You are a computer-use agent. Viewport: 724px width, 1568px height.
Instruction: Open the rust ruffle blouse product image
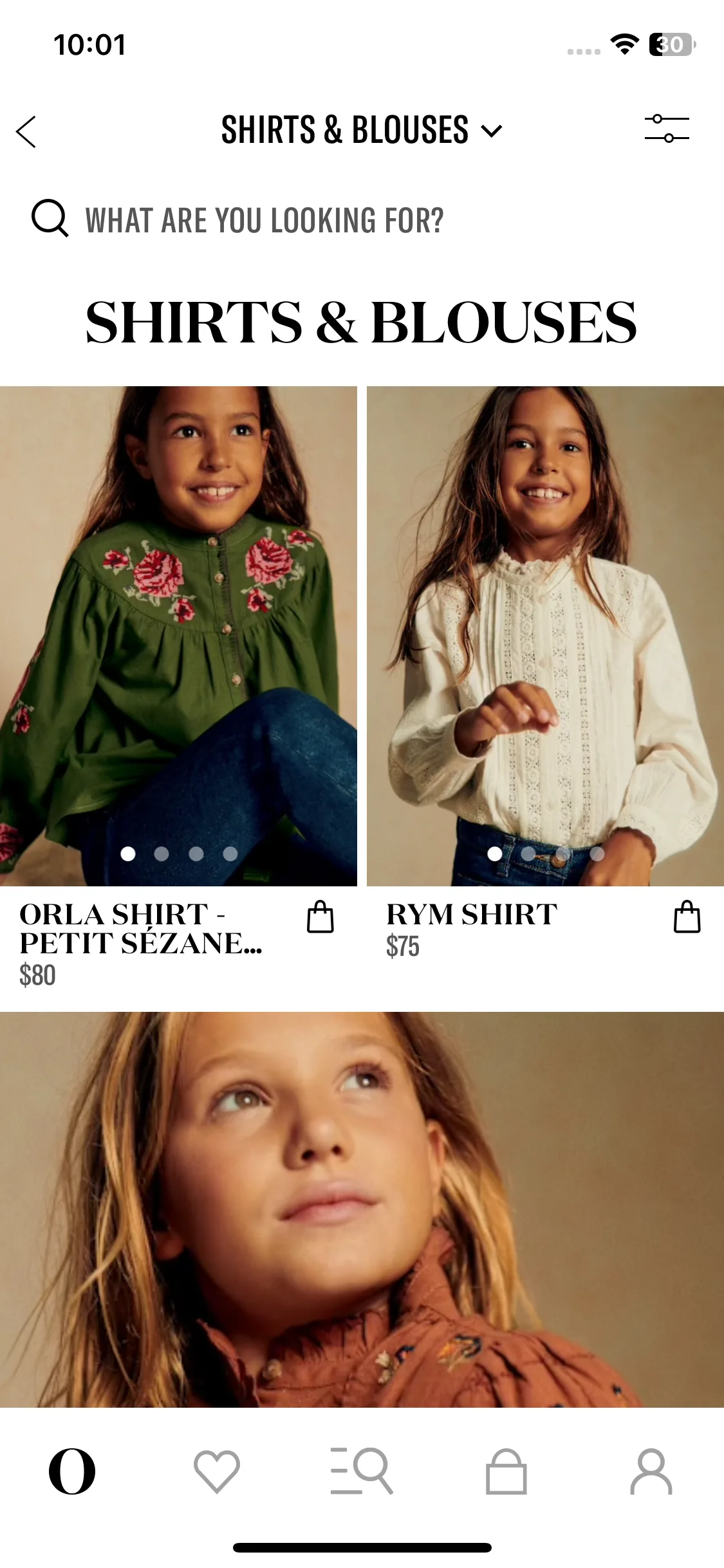tap(362, 1209)
